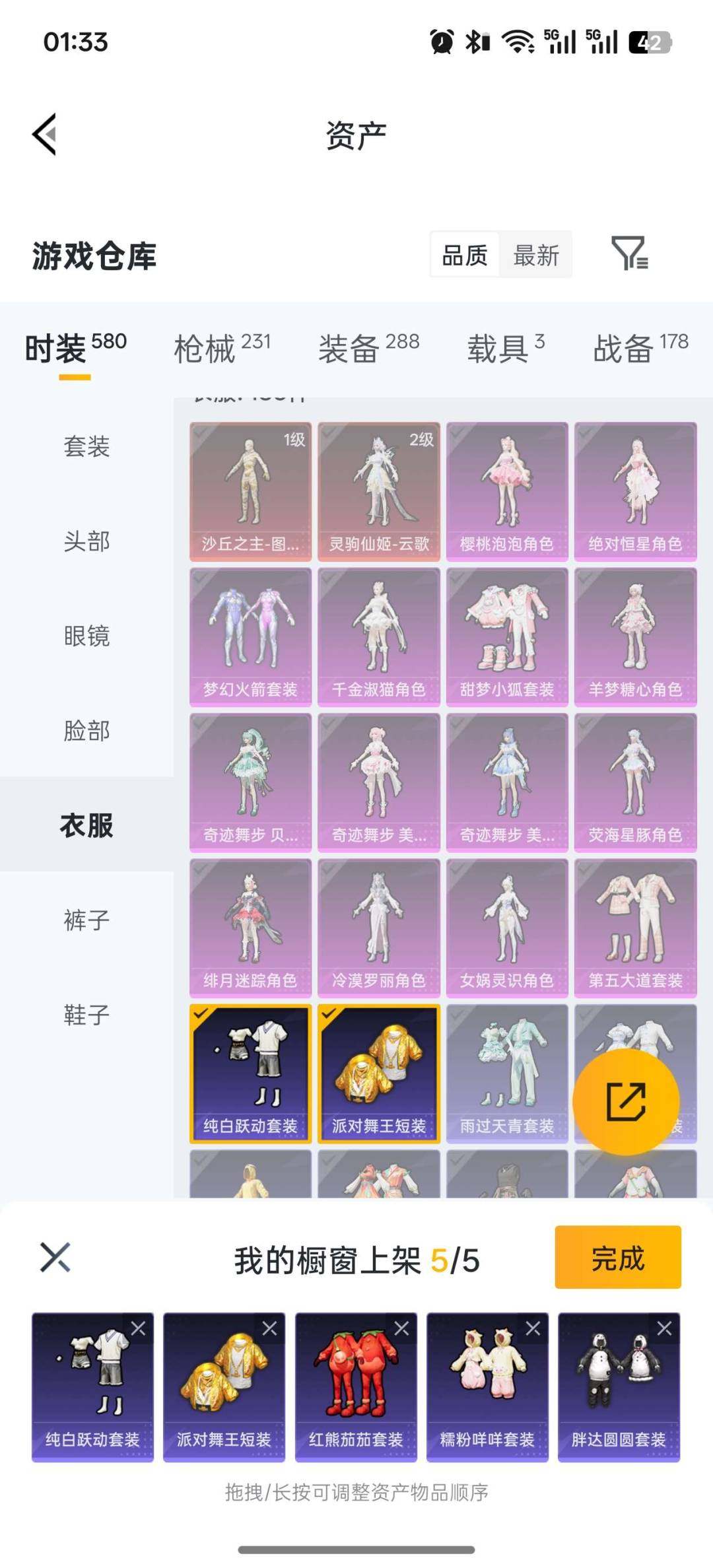This screenshot has height=1568, width=713.
Task: Switch sorting to 最新
Action: pos(536,254)
